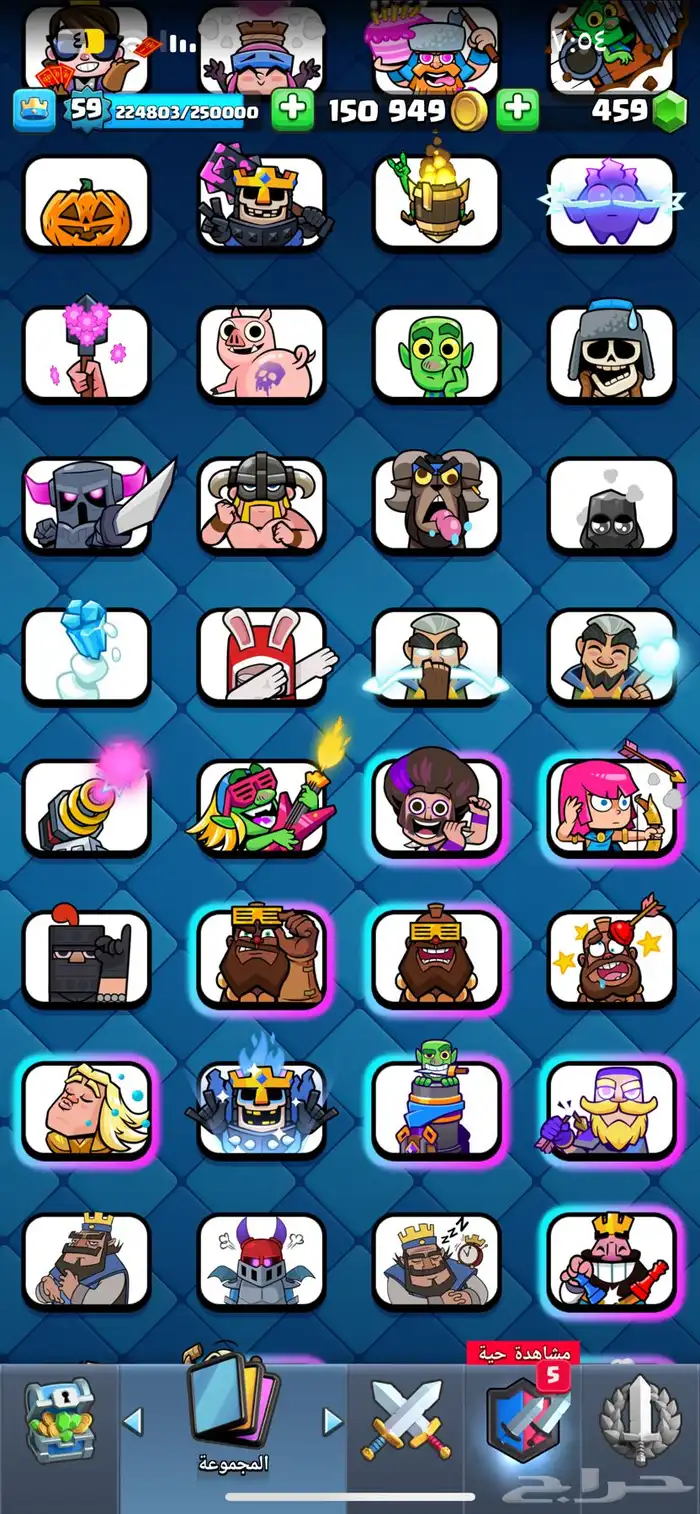The width and height of the screenshot is (700, 1514).
Task: Choose the goblin on barrel tower emote
Action: point(437,1108)
